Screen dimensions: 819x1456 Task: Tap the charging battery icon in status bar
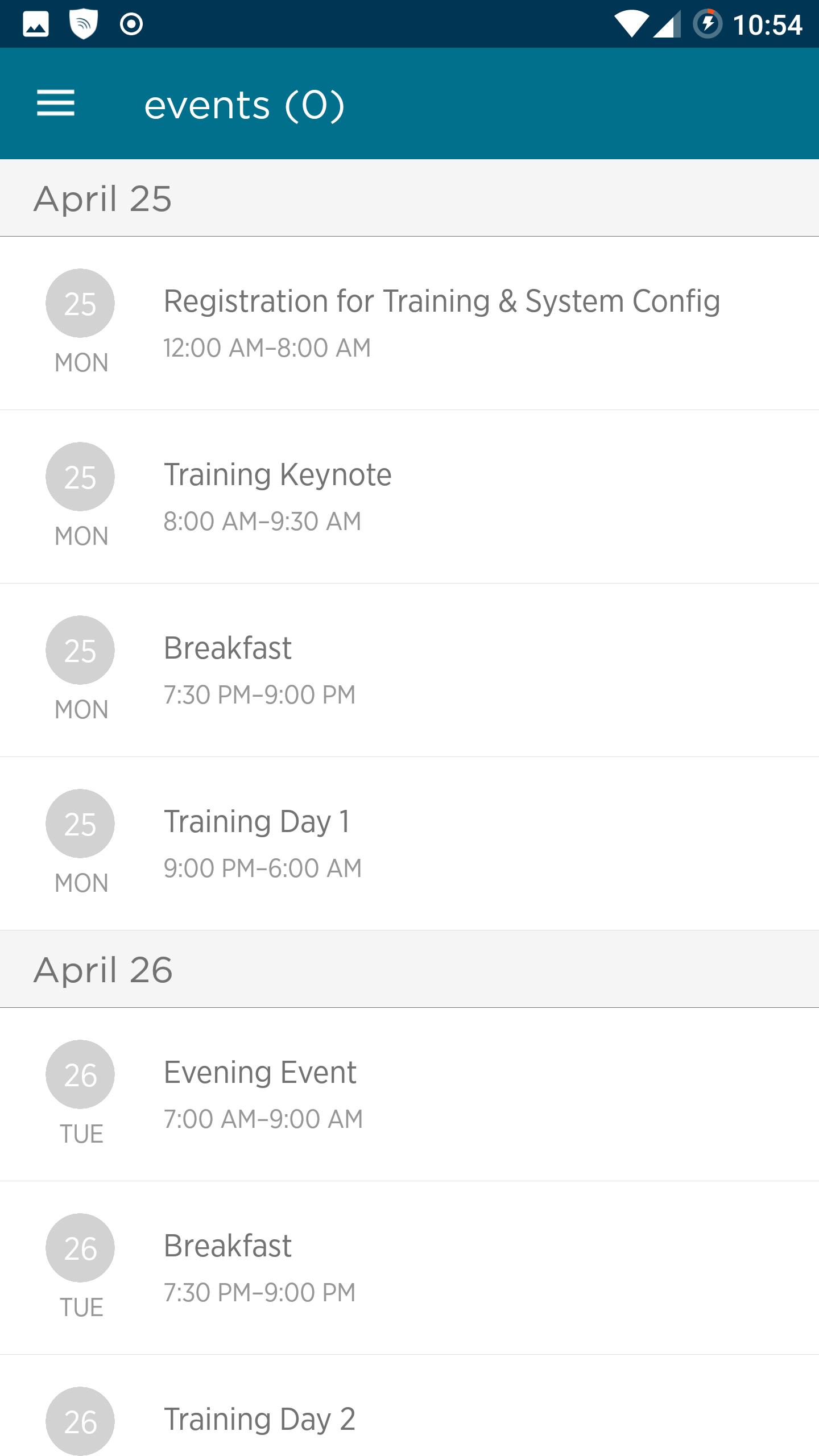point(709,24)
